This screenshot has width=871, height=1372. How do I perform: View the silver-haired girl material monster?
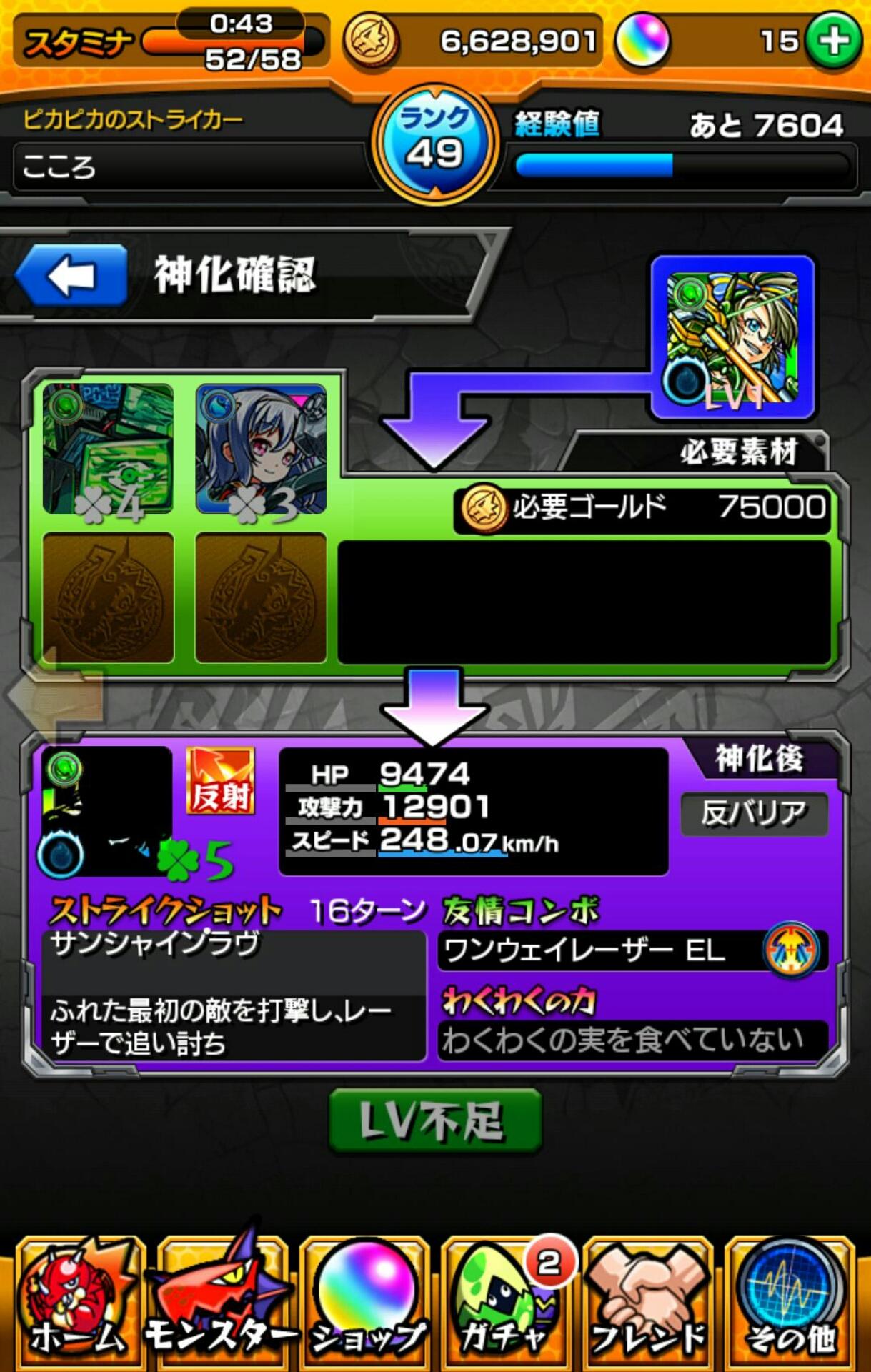(261, 449)
